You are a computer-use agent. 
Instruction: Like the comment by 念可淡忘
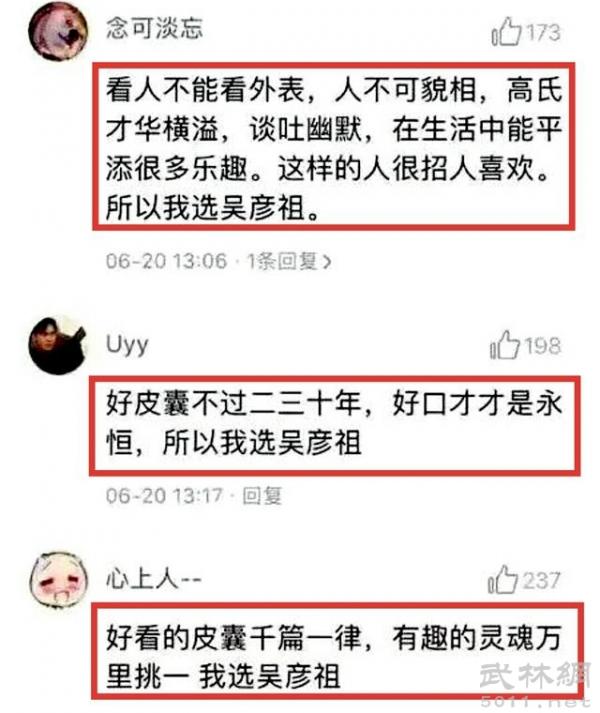507,32
